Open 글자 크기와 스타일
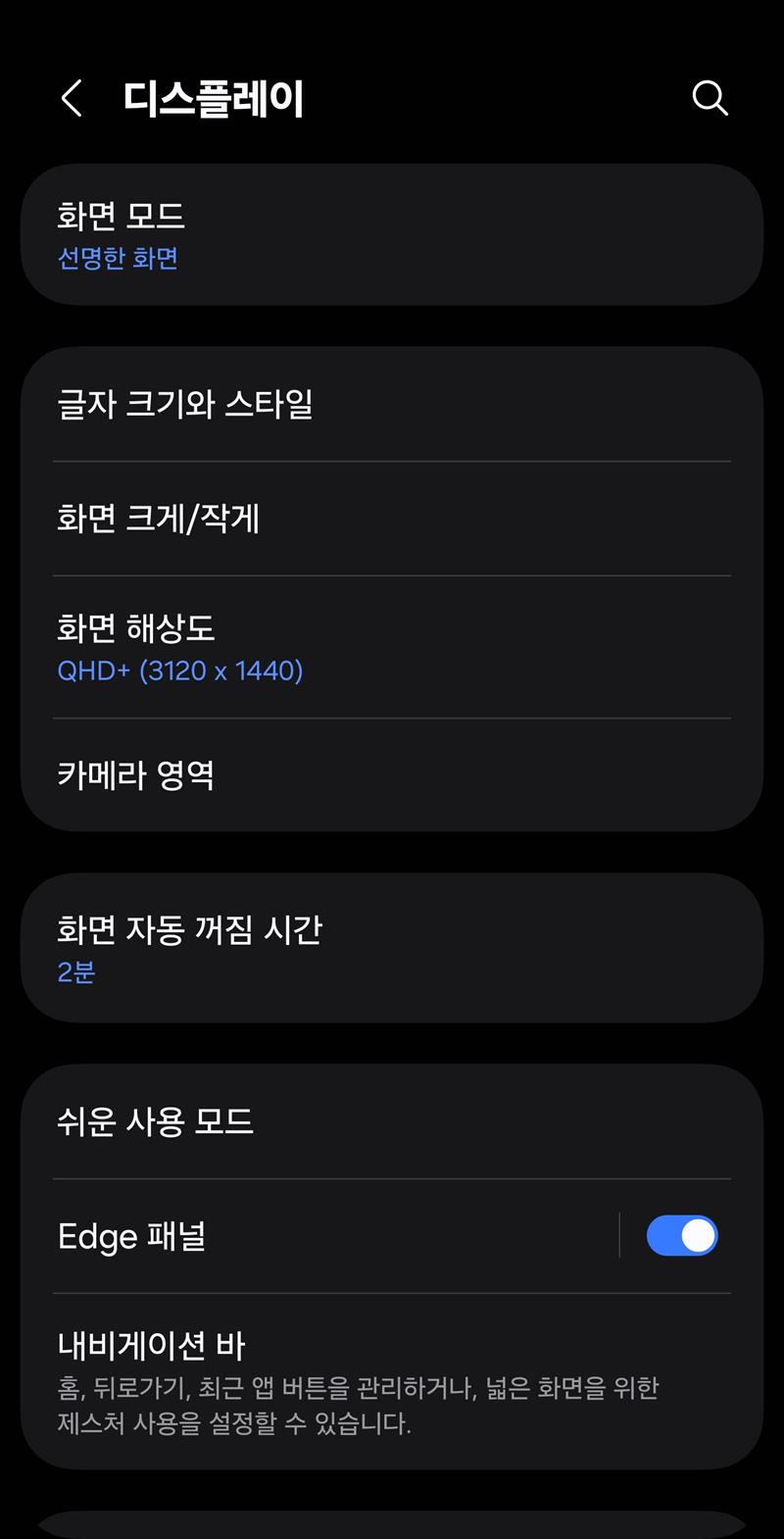The width and height of the screenshot is (784, 1539). (x=392, y=404)
